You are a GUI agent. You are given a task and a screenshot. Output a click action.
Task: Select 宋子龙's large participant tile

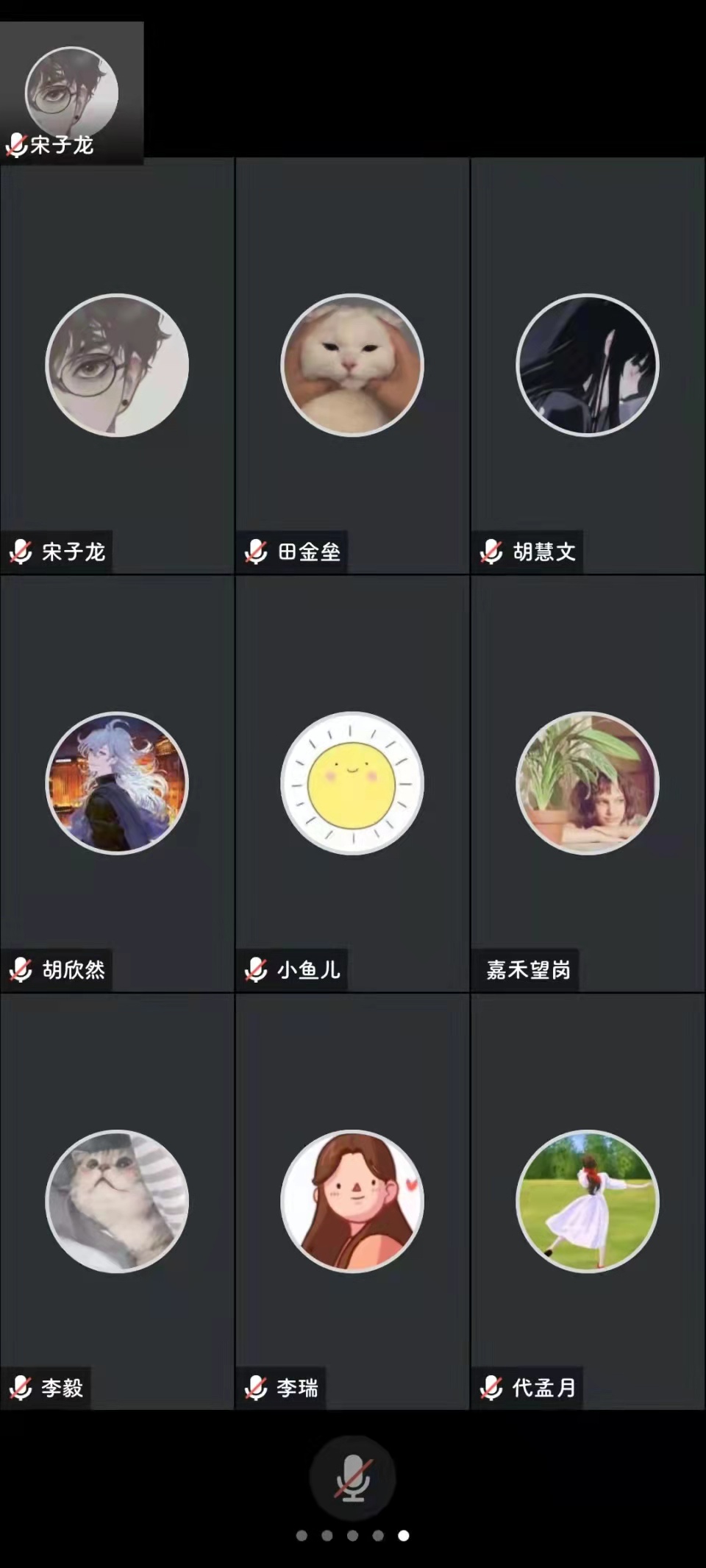pos(117,366)
